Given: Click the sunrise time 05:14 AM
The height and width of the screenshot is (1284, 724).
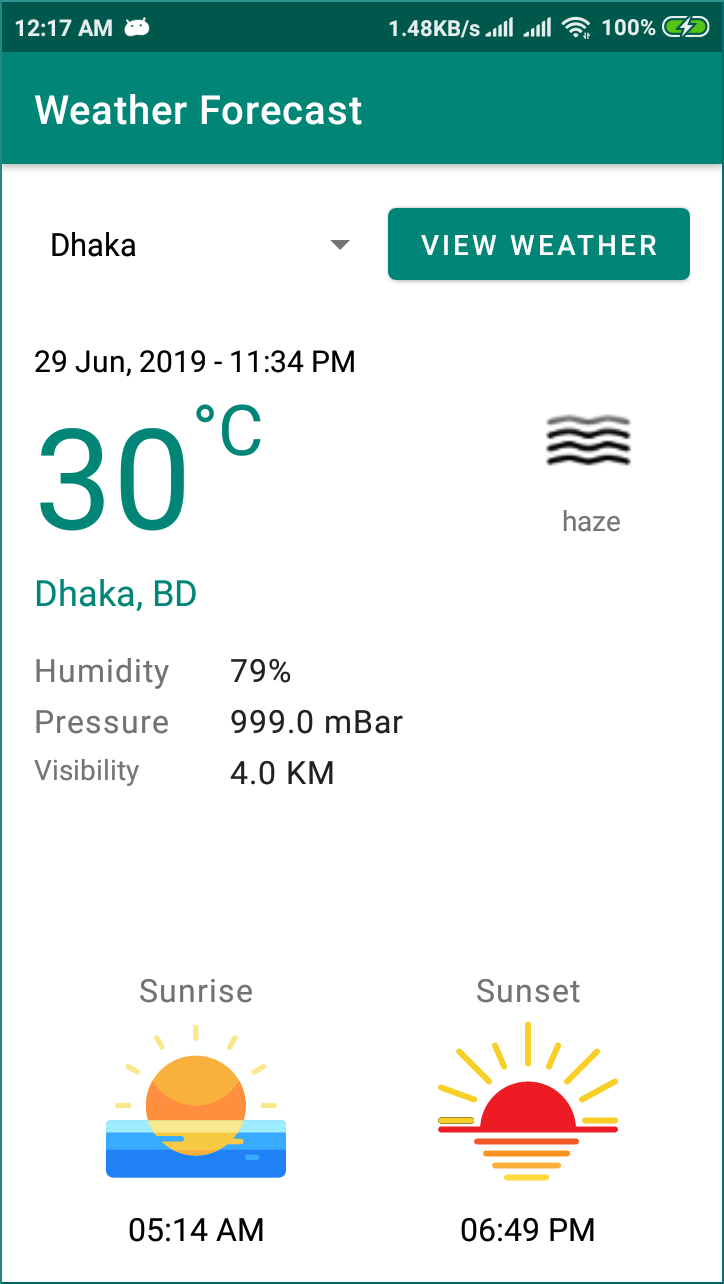Looking at the screenshot, I should pos(195,1230).
